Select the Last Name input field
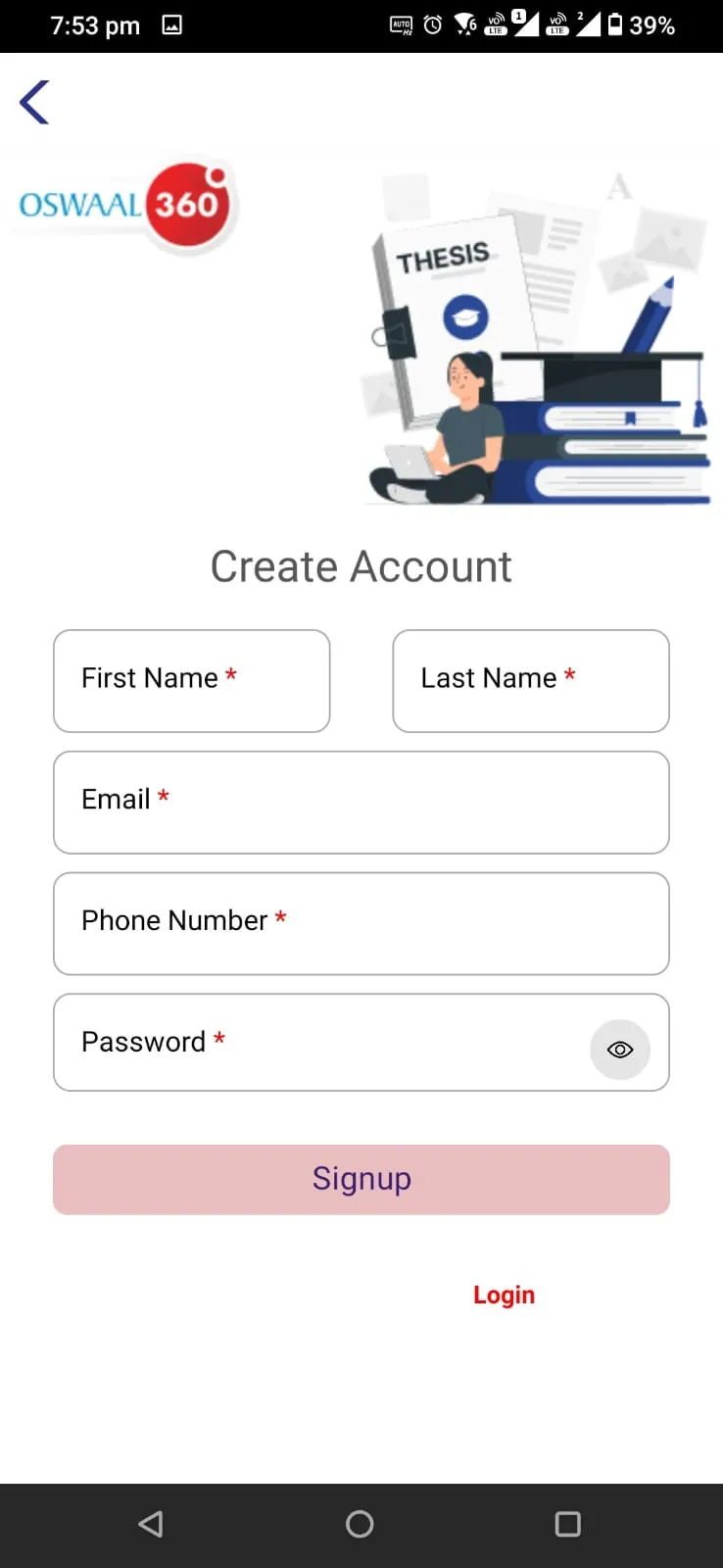Screen dimensions: 723x1568 (x=530, y=680)
